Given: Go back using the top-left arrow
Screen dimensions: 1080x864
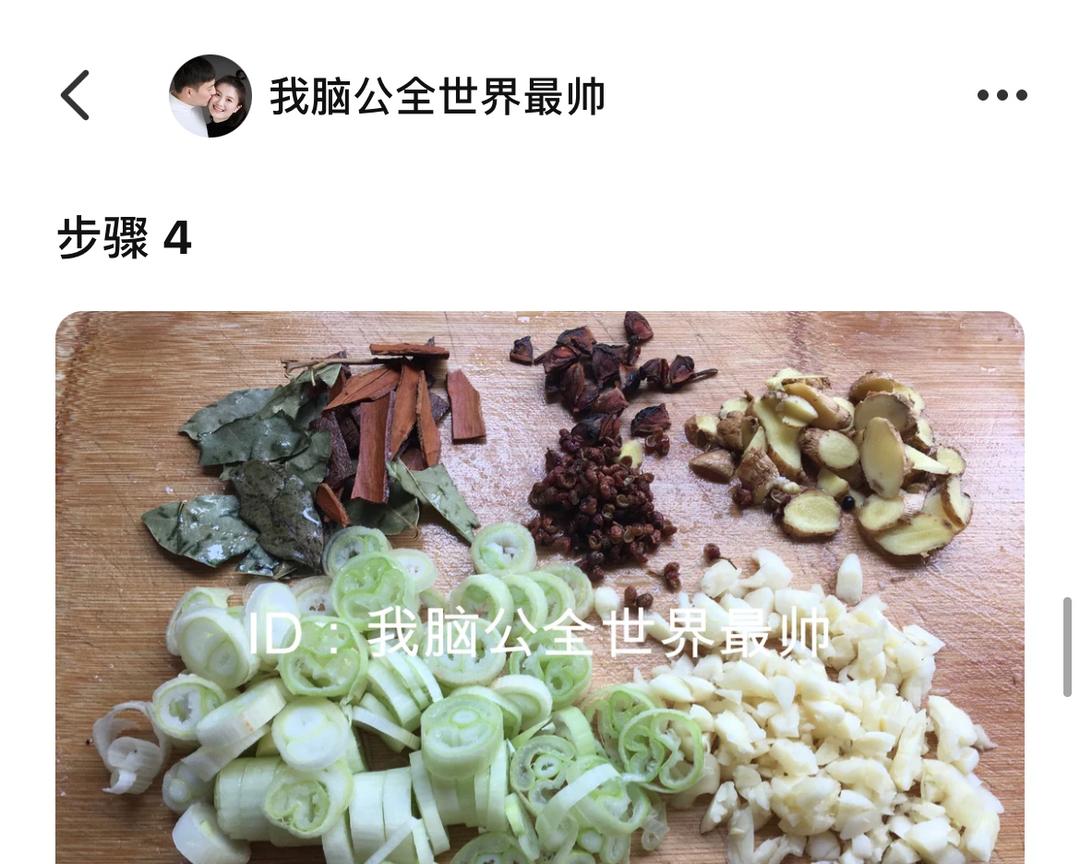Looking at the screenshot, I should [x=75, y=95].
